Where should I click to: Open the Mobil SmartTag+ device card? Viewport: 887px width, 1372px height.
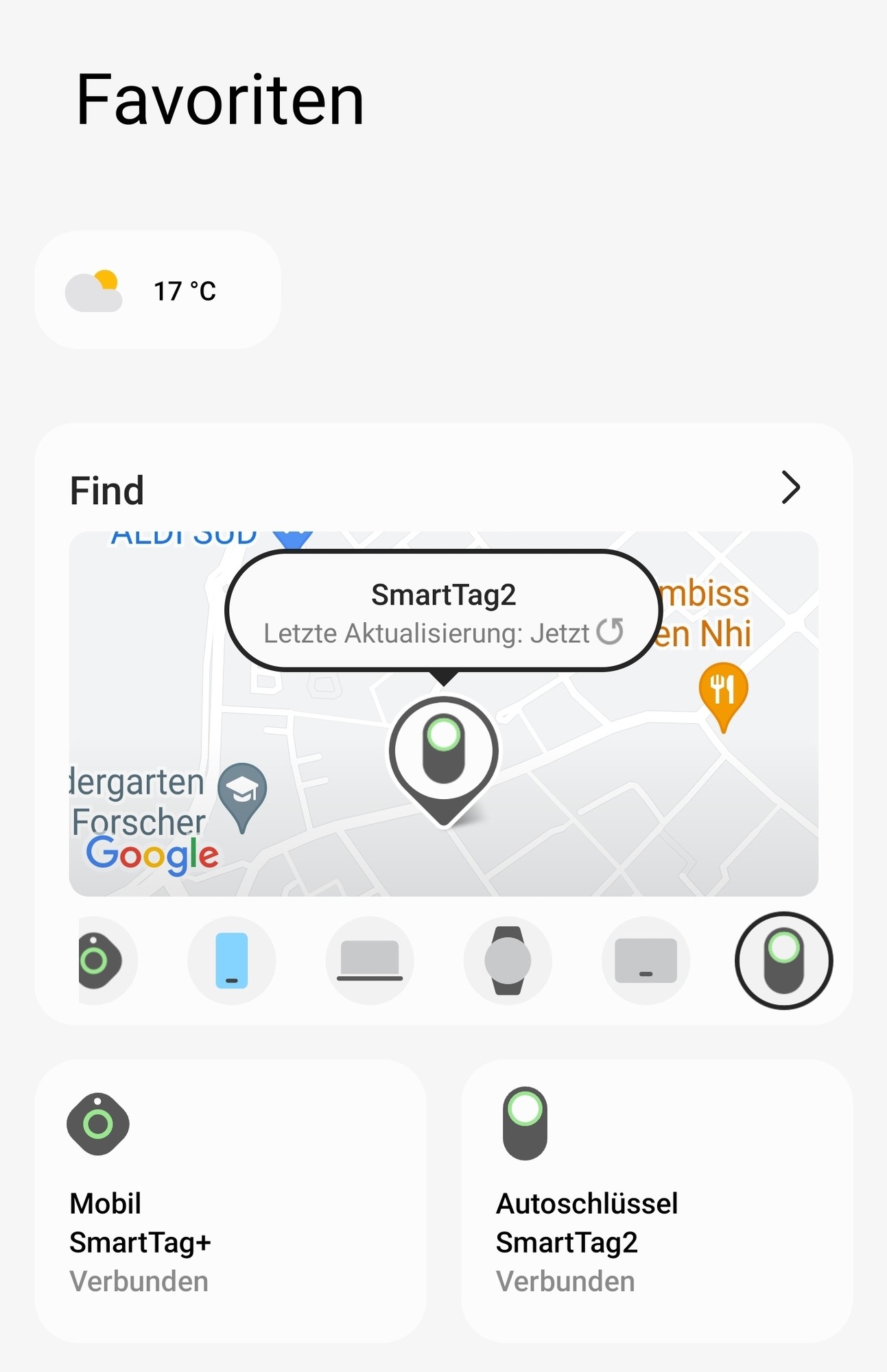tap(230, 1200)
